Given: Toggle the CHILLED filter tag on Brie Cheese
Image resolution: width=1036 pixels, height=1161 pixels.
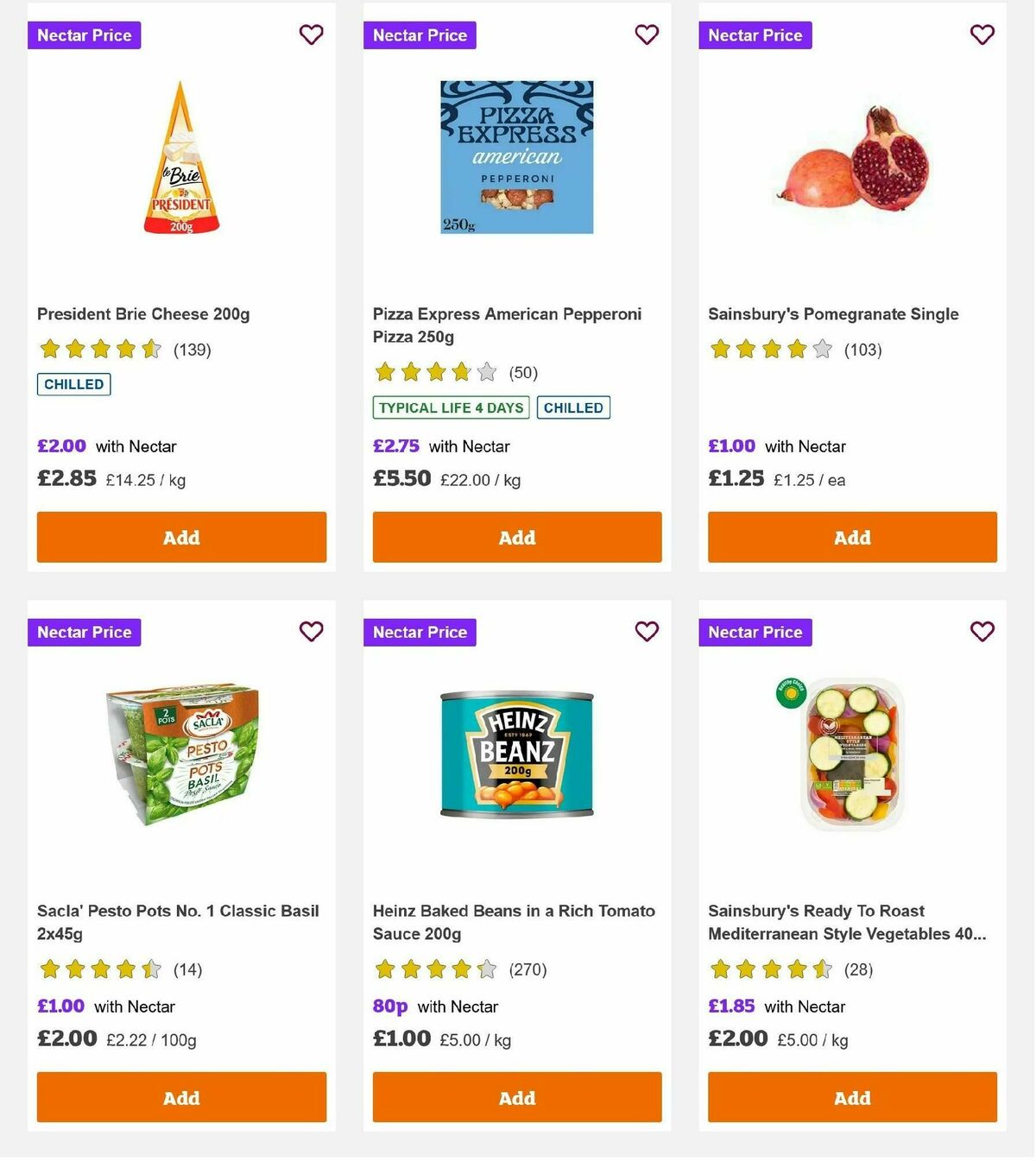Looking at the screenshot, I should pyautogui.click(x=73, y=384).
